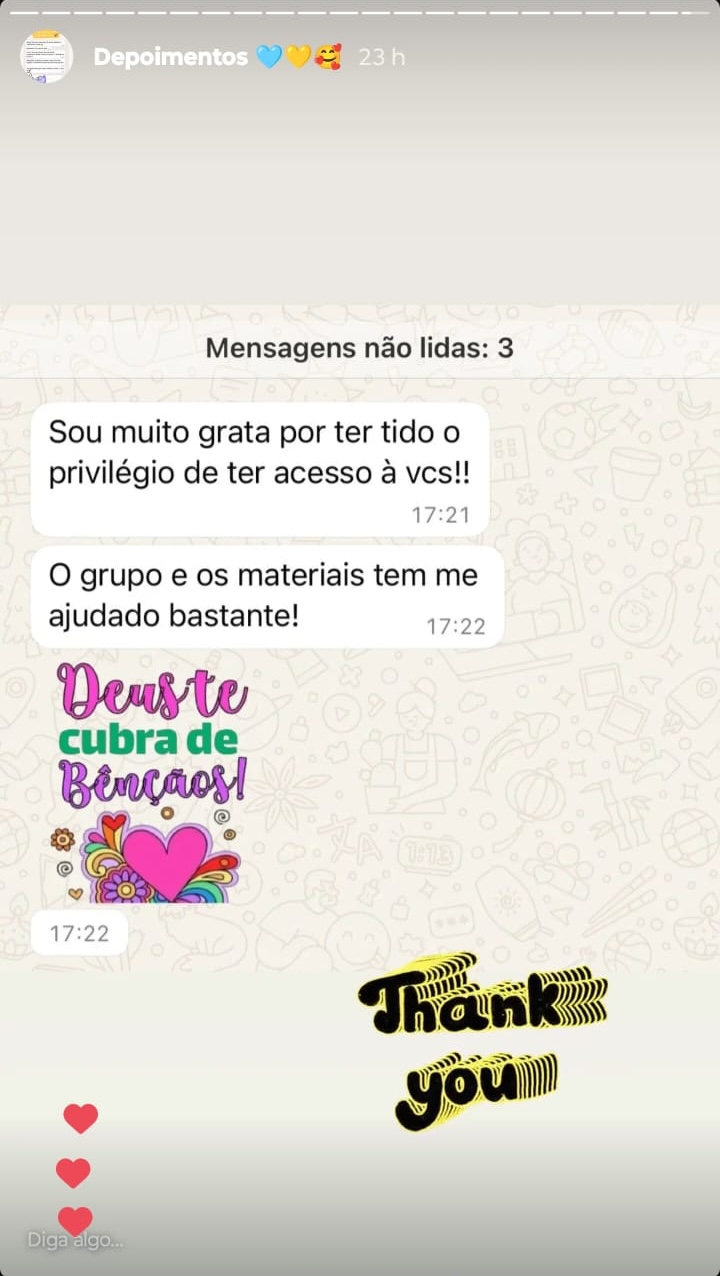Viewport: 720px width, 1276px height.
Task: Click the Depoimentos username text
Action: coord(172,57)
